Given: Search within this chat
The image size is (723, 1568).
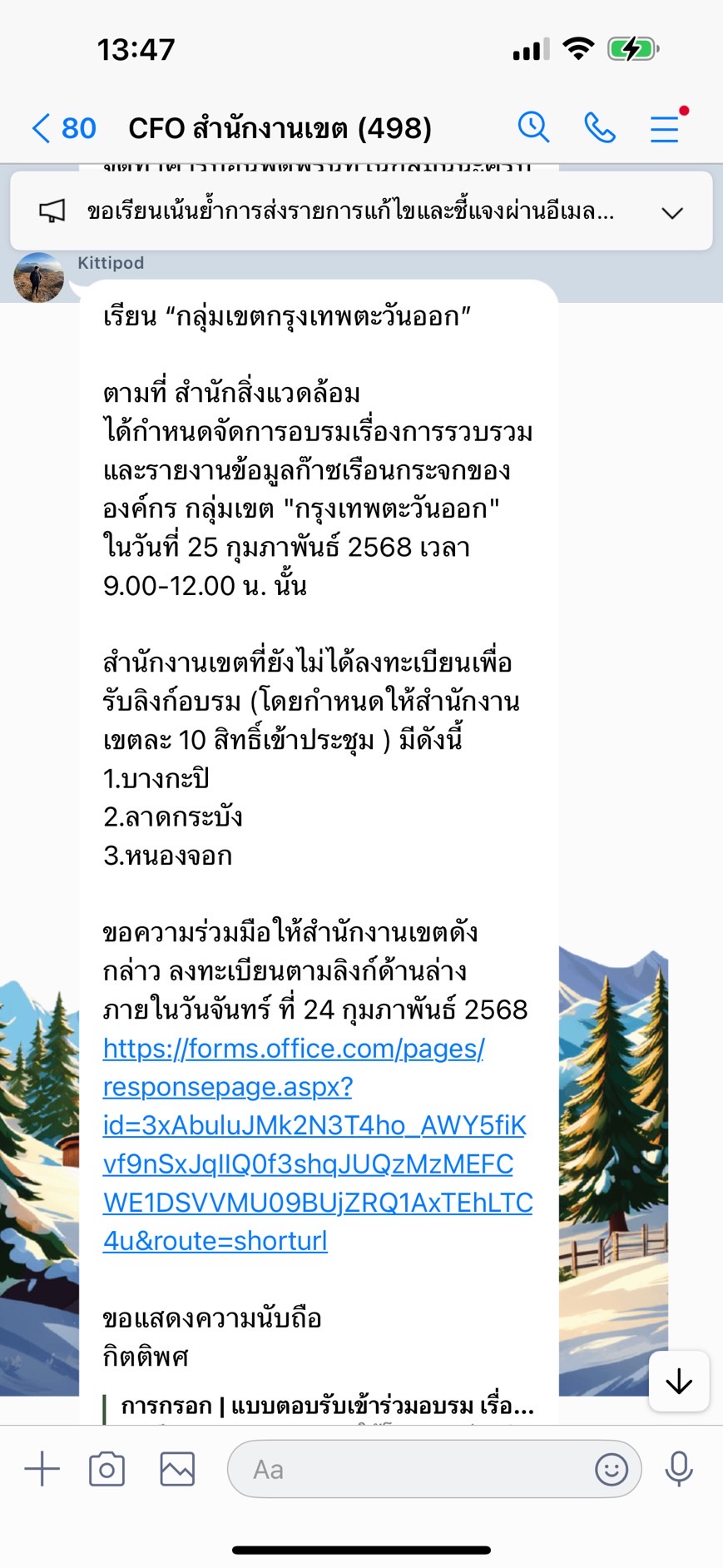Looking at the screenshot, I should [533, 127].
